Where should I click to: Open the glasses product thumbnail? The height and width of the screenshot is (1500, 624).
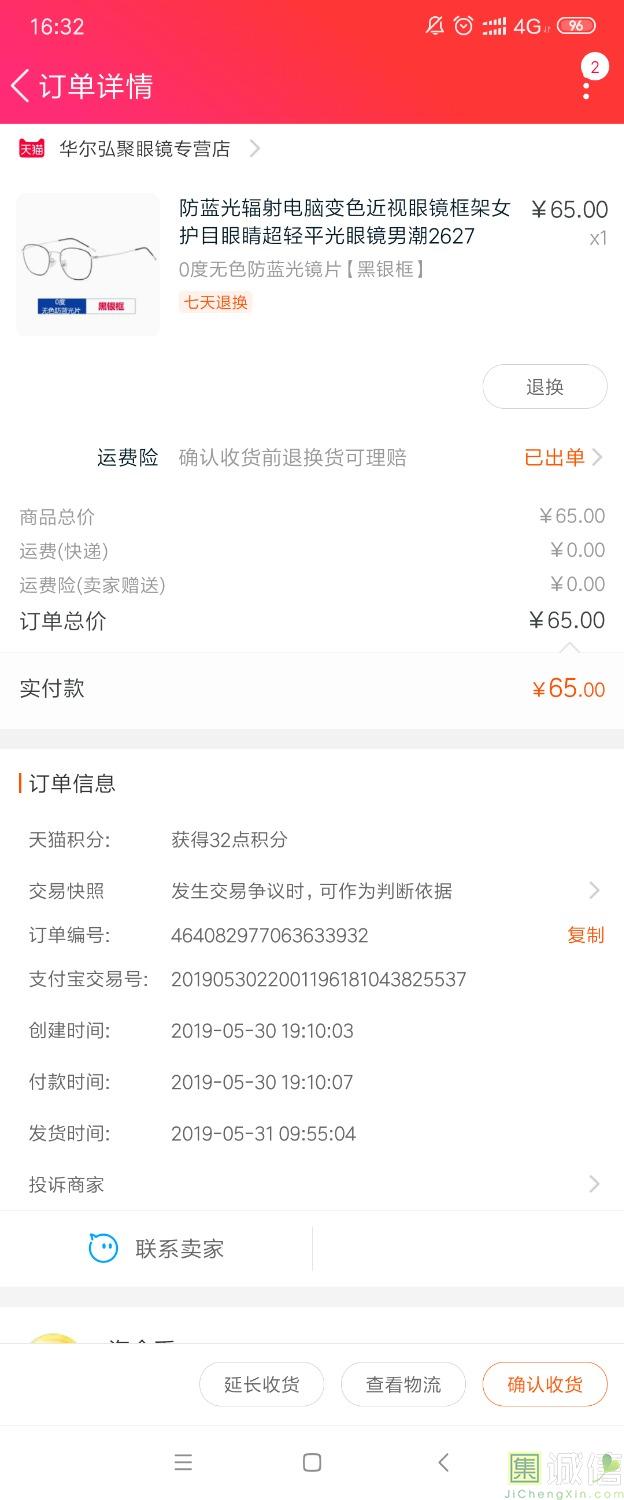tap(88, 264)
